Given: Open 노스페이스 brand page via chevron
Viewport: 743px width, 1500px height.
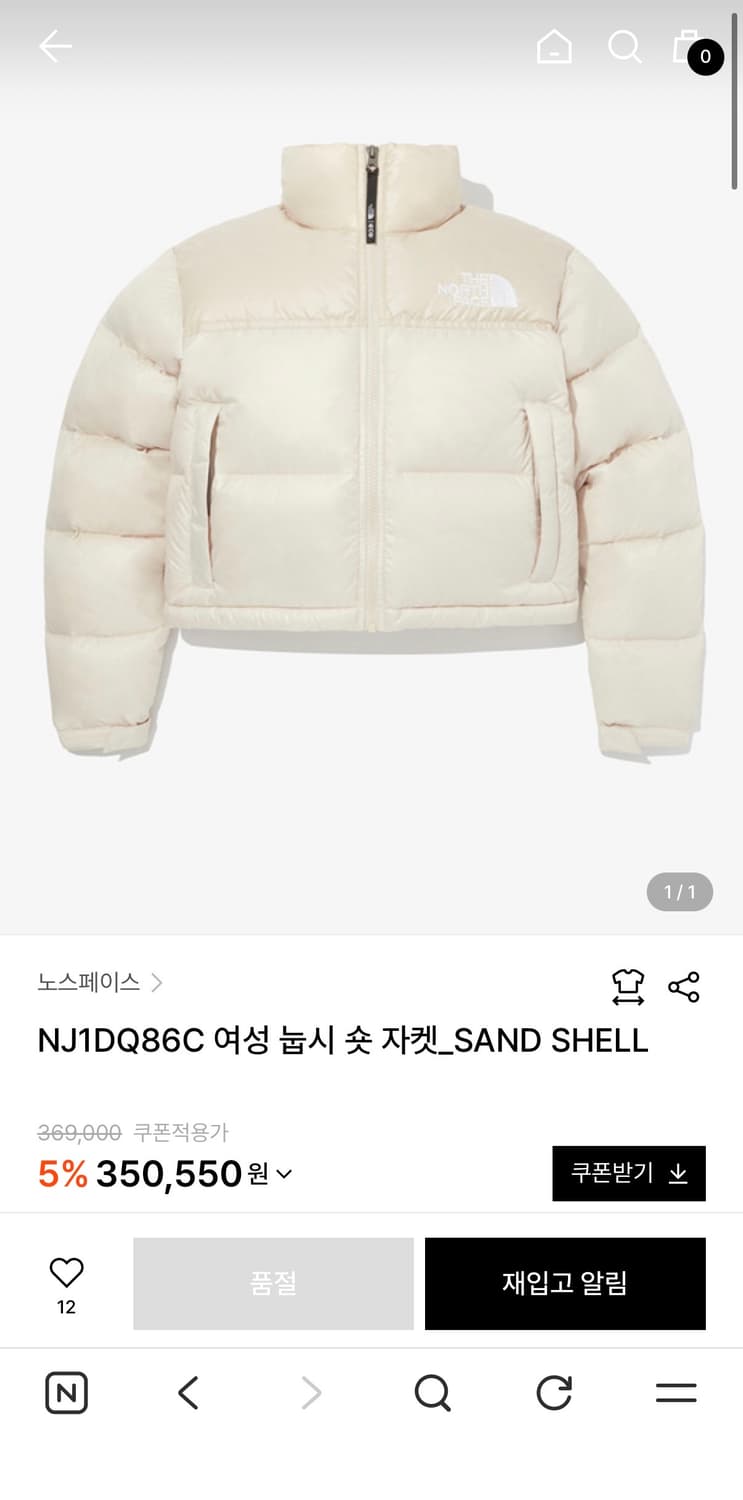Looking at the screenshot, I should tap(157, 983).
